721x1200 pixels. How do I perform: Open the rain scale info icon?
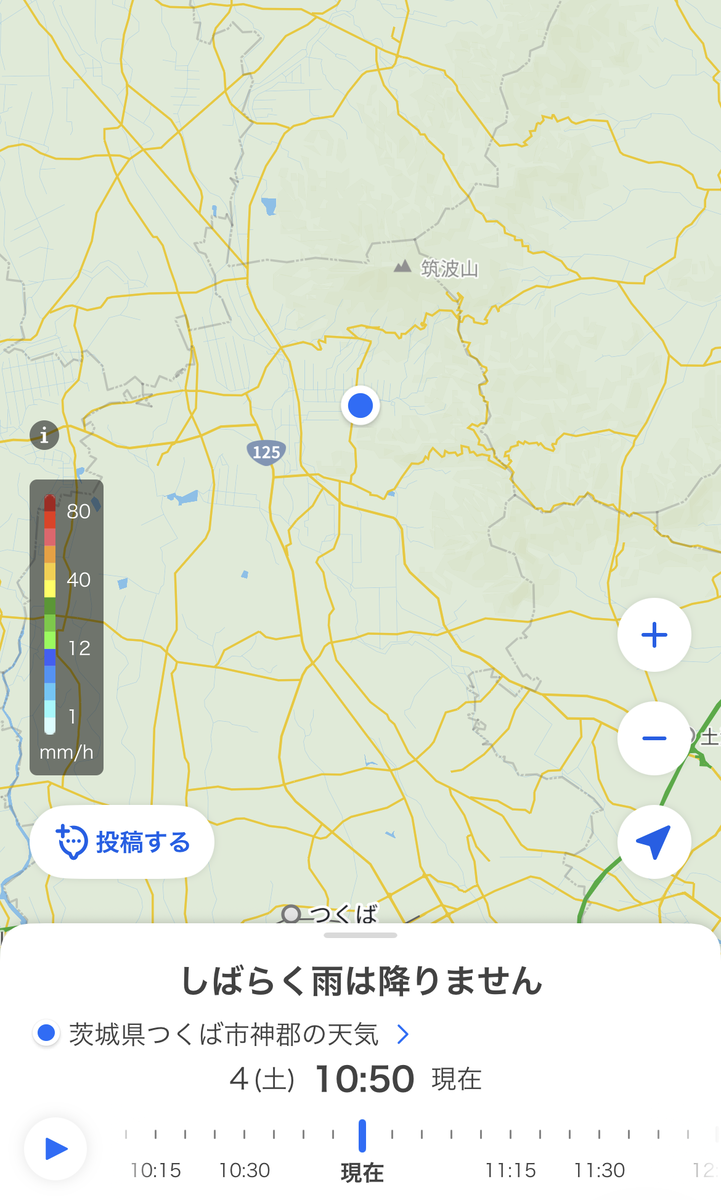tap(43, 435)
